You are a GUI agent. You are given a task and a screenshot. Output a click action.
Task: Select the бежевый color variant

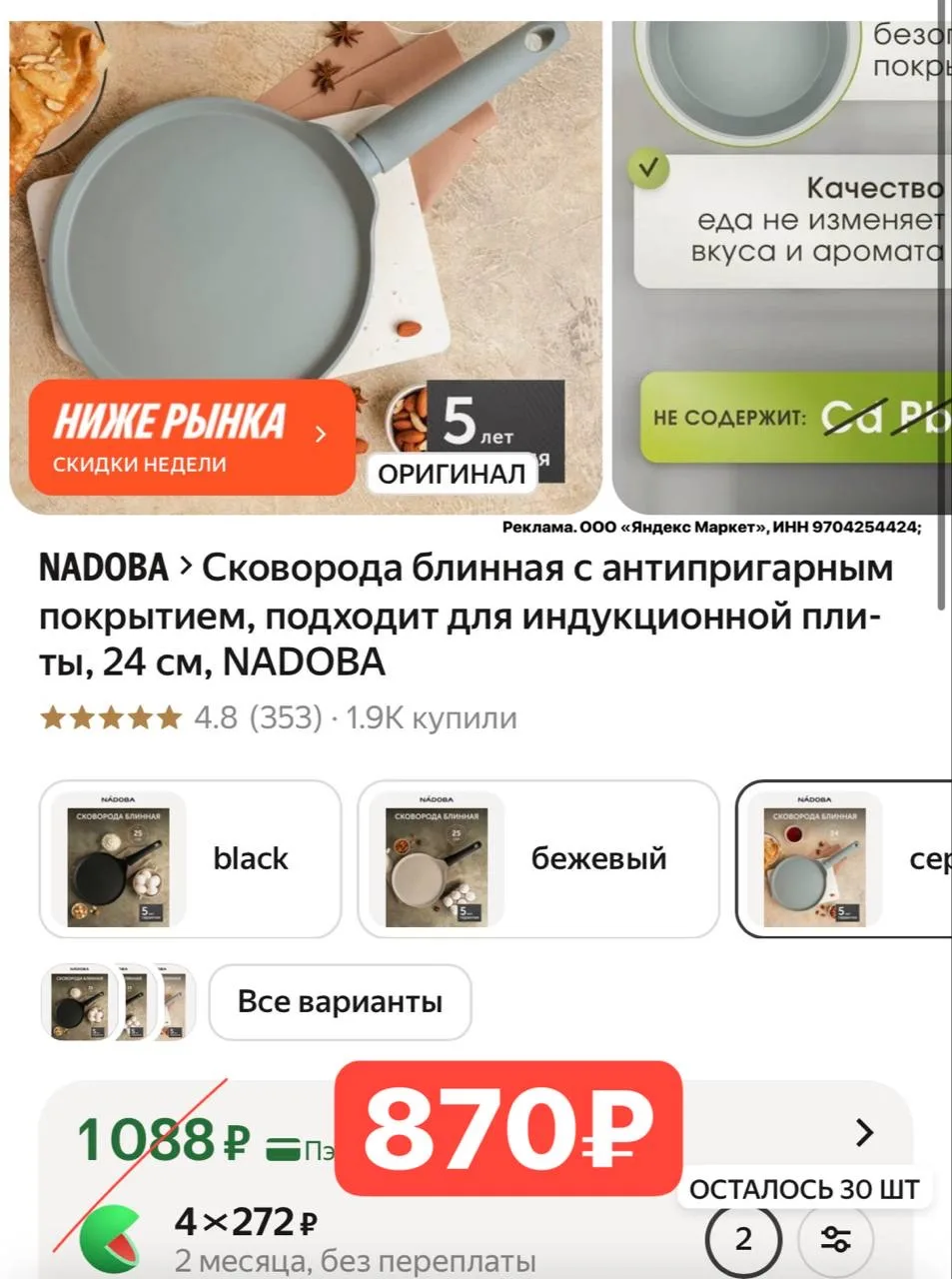[x=537, y=859]
